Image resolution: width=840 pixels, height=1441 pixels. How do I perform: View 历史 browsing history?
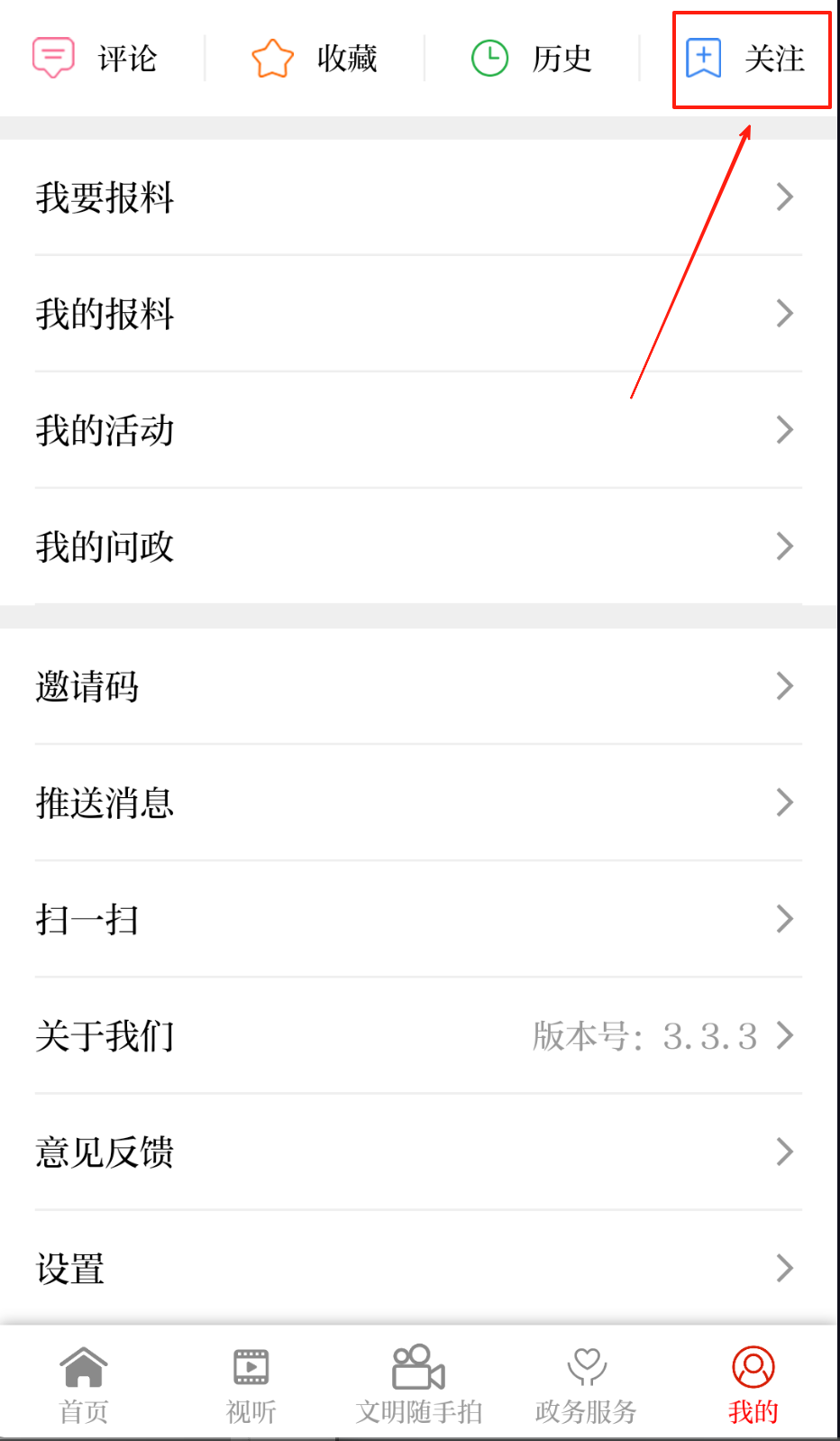[532, 59]
